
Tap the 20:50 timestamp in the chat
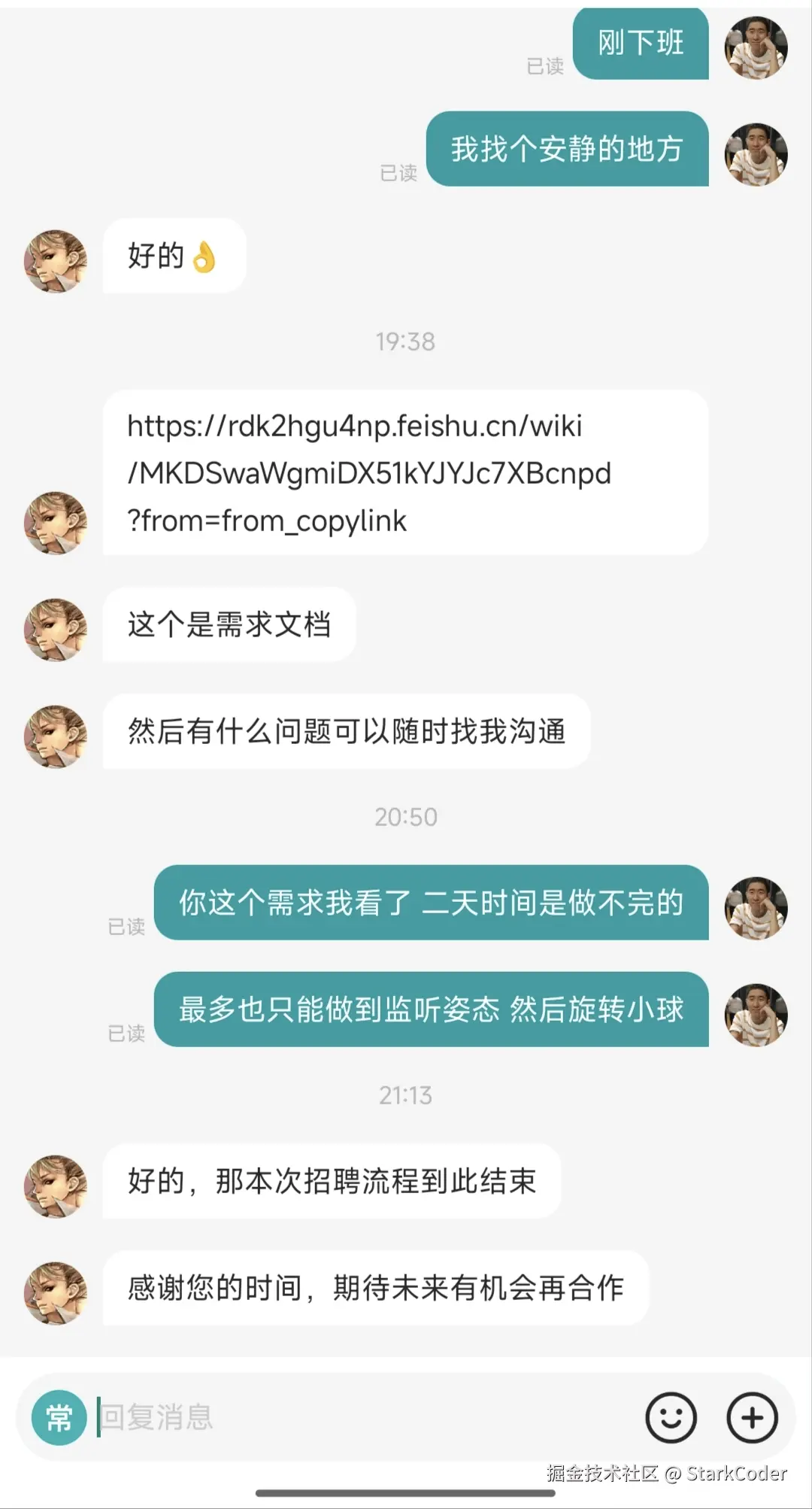pos(405,816)
